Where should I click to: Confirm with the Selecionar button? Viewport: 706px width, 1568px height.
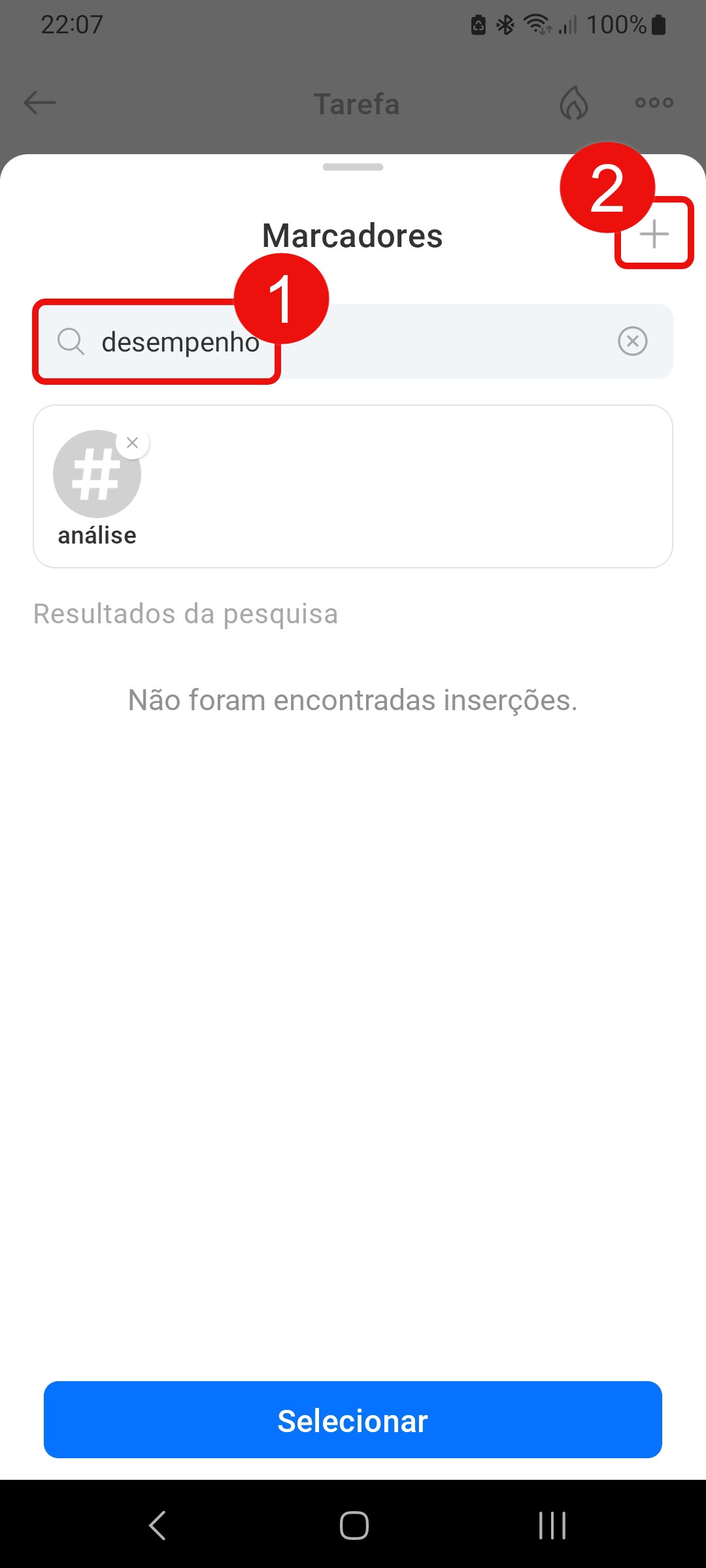[x=353, y=1420]
